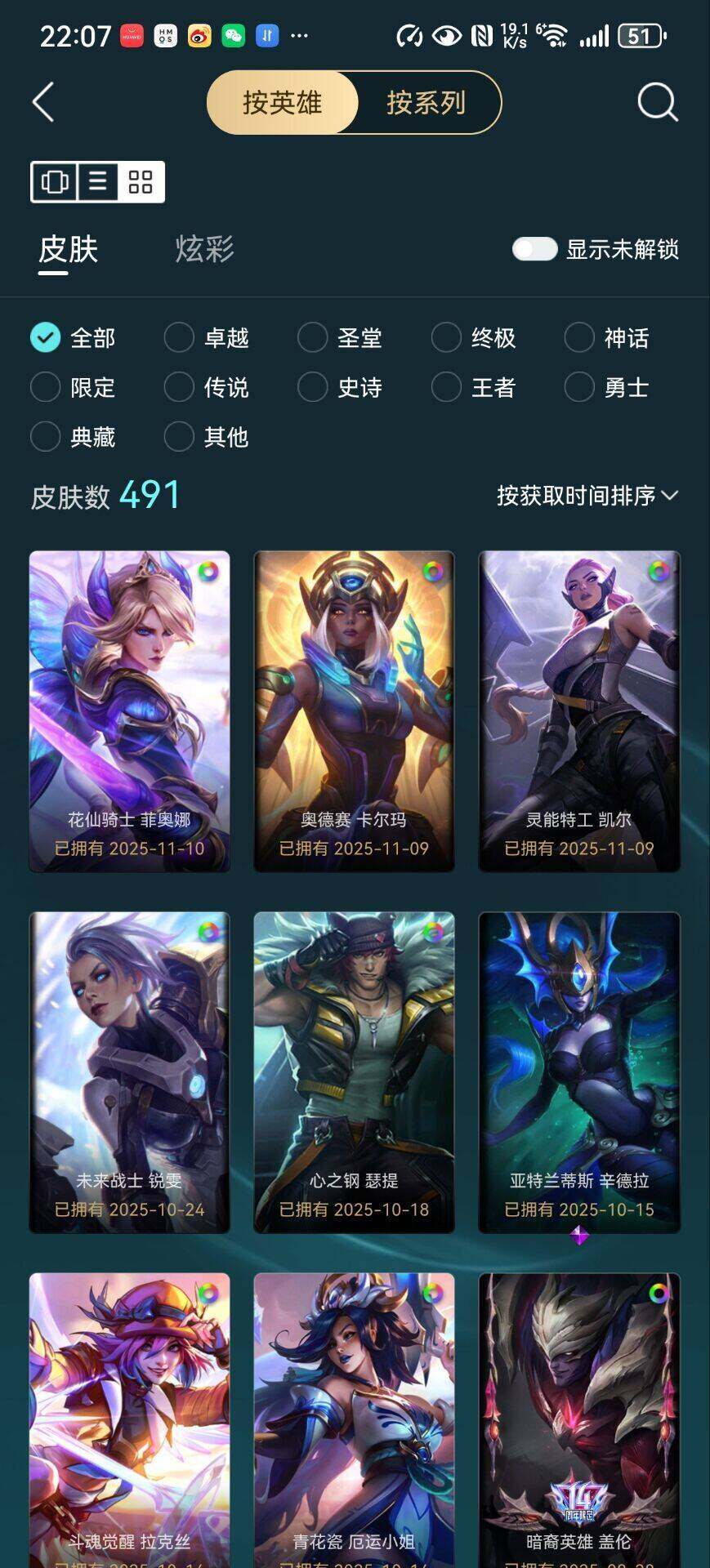This screenshot has width=710, height=1568.
Task: Open the search icon
Action: tap(657, 102)
